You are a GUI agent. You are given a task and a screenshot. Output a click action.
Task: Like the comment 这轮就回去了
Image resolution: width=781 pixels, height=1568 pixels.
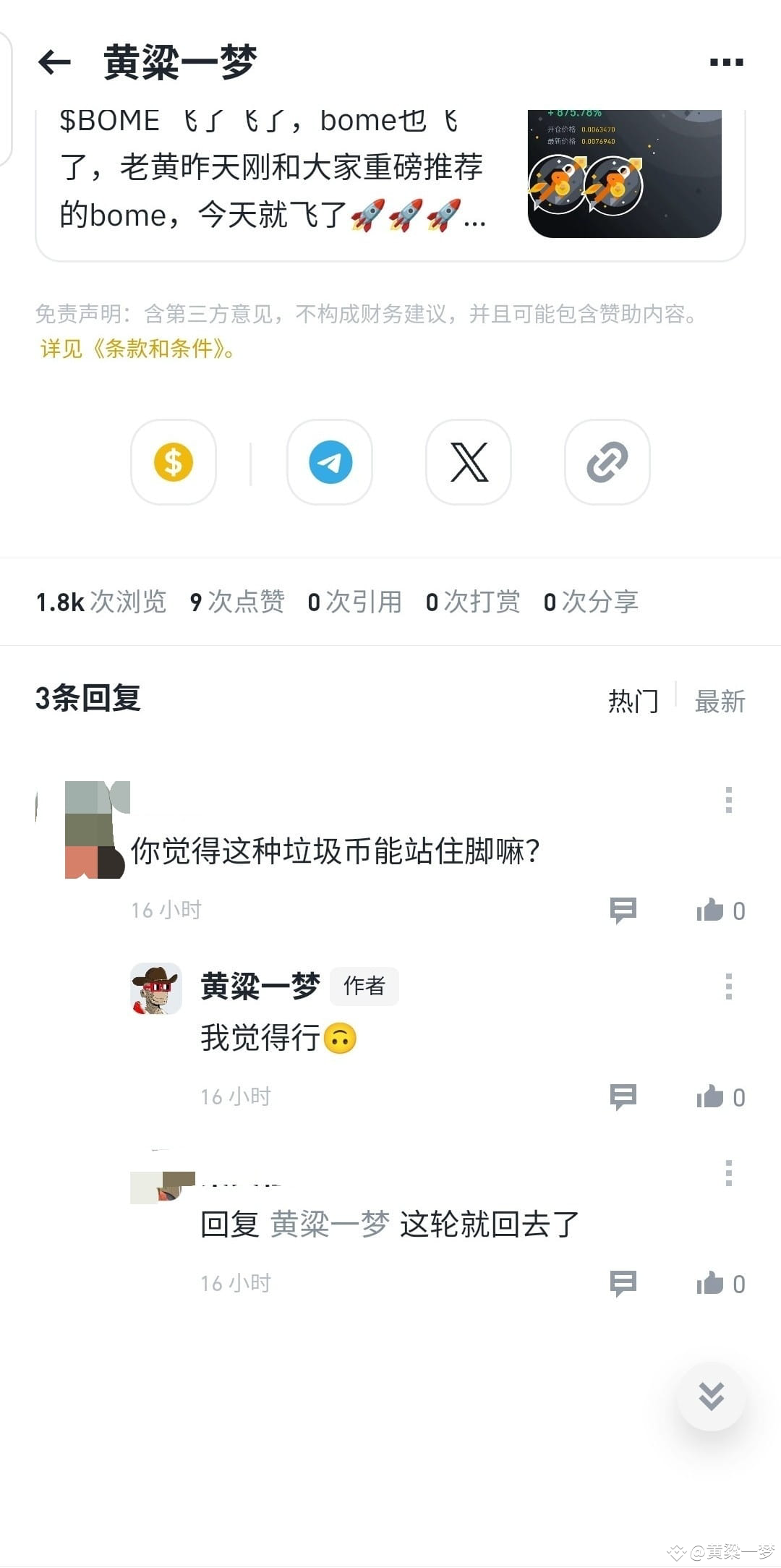tap(712, 1283)
